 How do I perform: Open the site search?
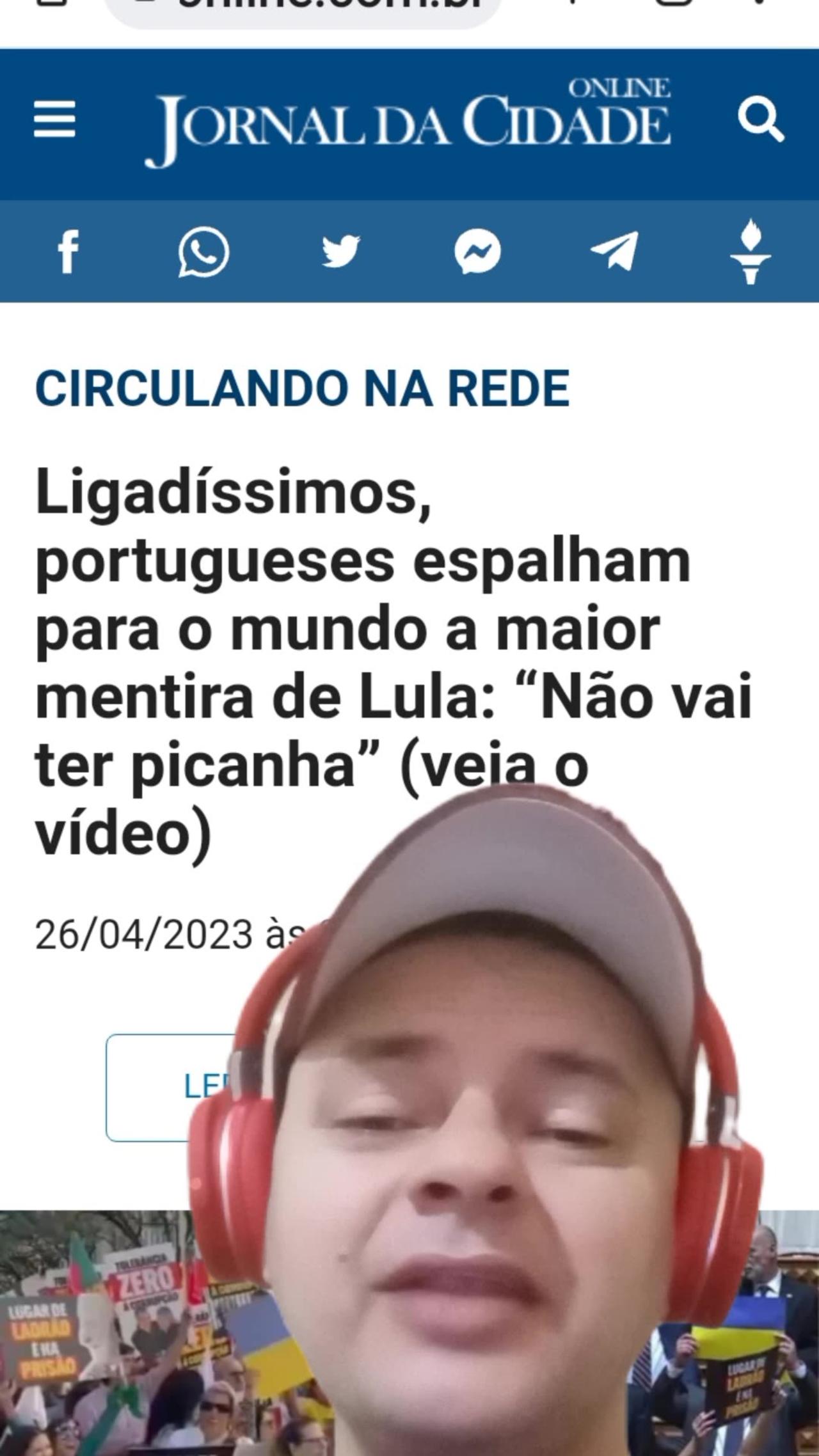(x=760, y=120)
